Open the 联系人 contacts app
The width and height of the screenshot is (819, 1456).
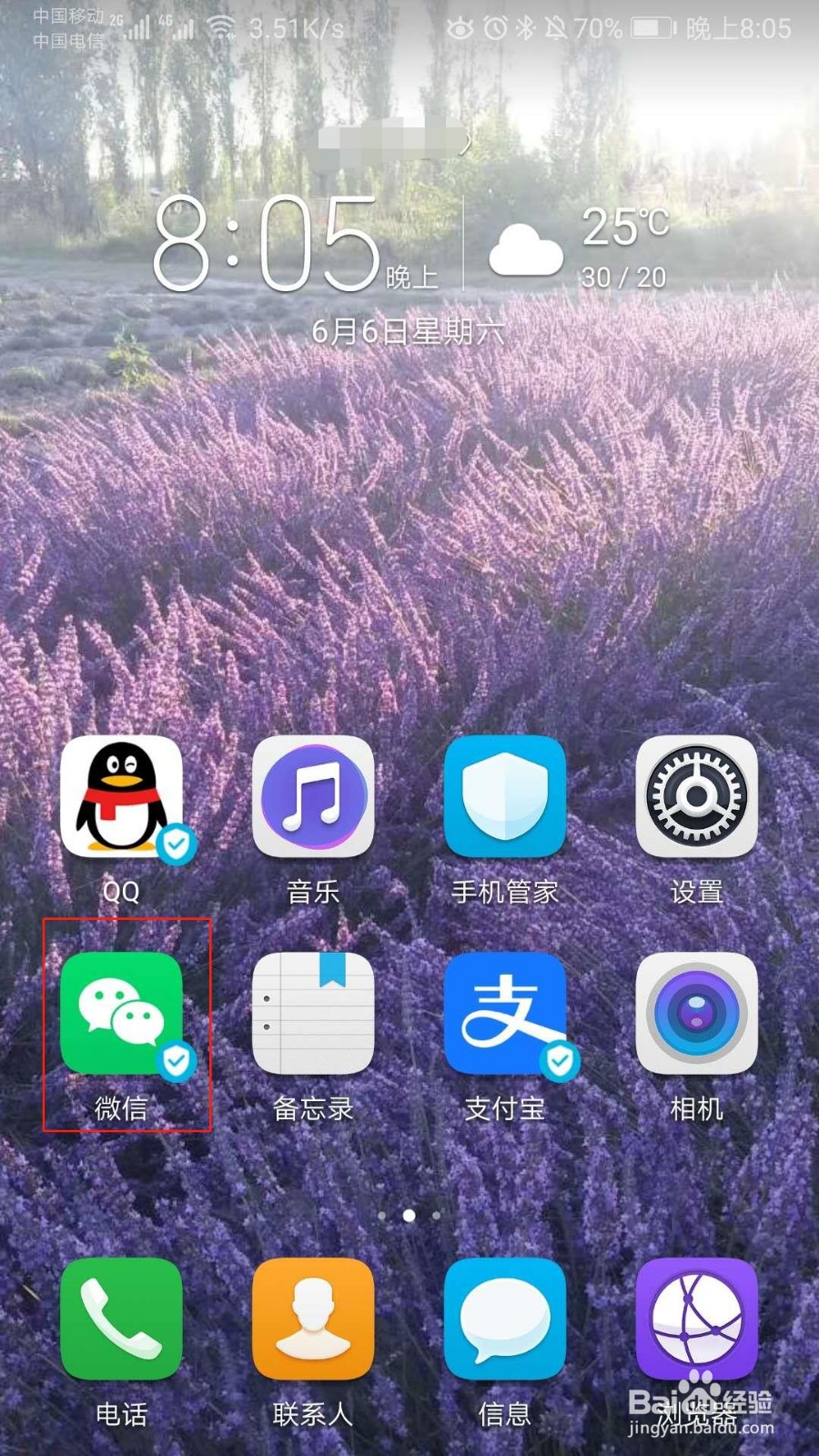click(313, 1319)
